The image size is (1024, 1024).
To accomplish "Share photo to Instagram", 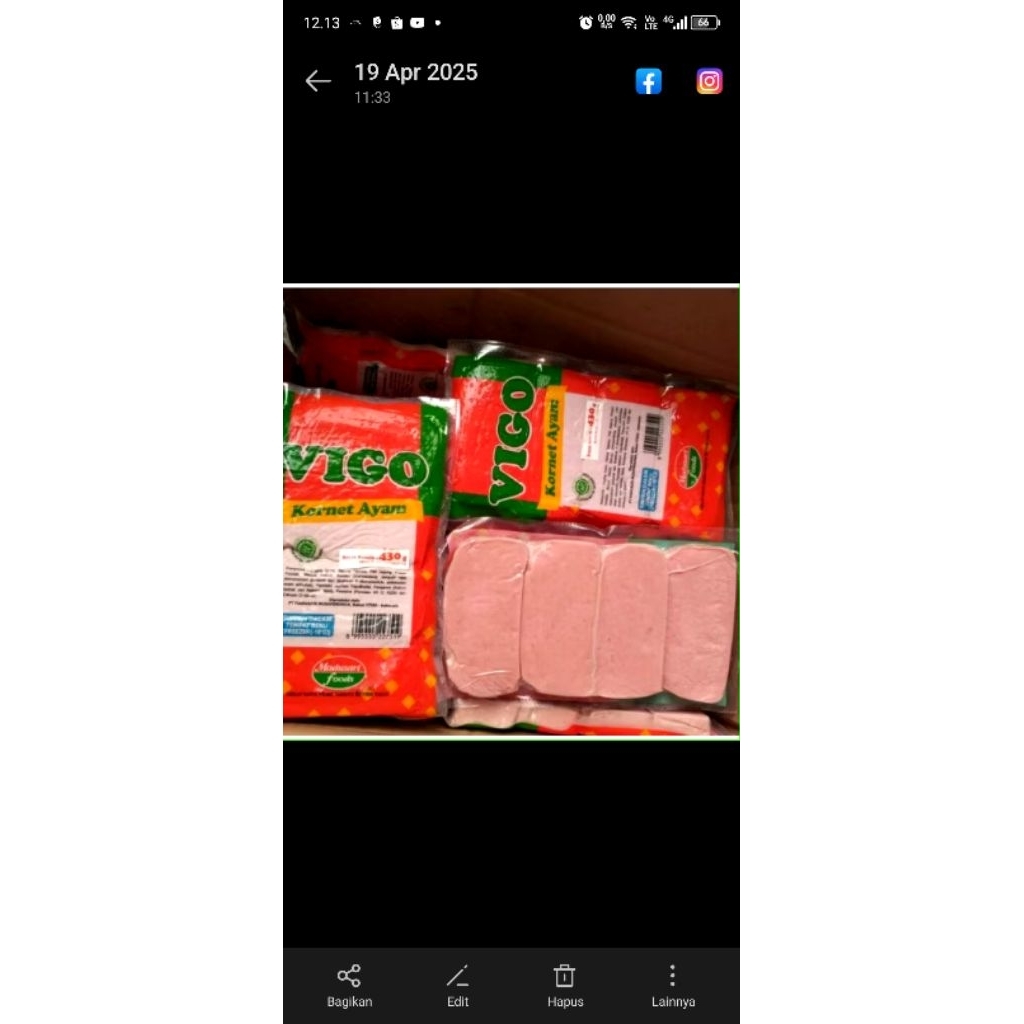I will click(709, 82).
